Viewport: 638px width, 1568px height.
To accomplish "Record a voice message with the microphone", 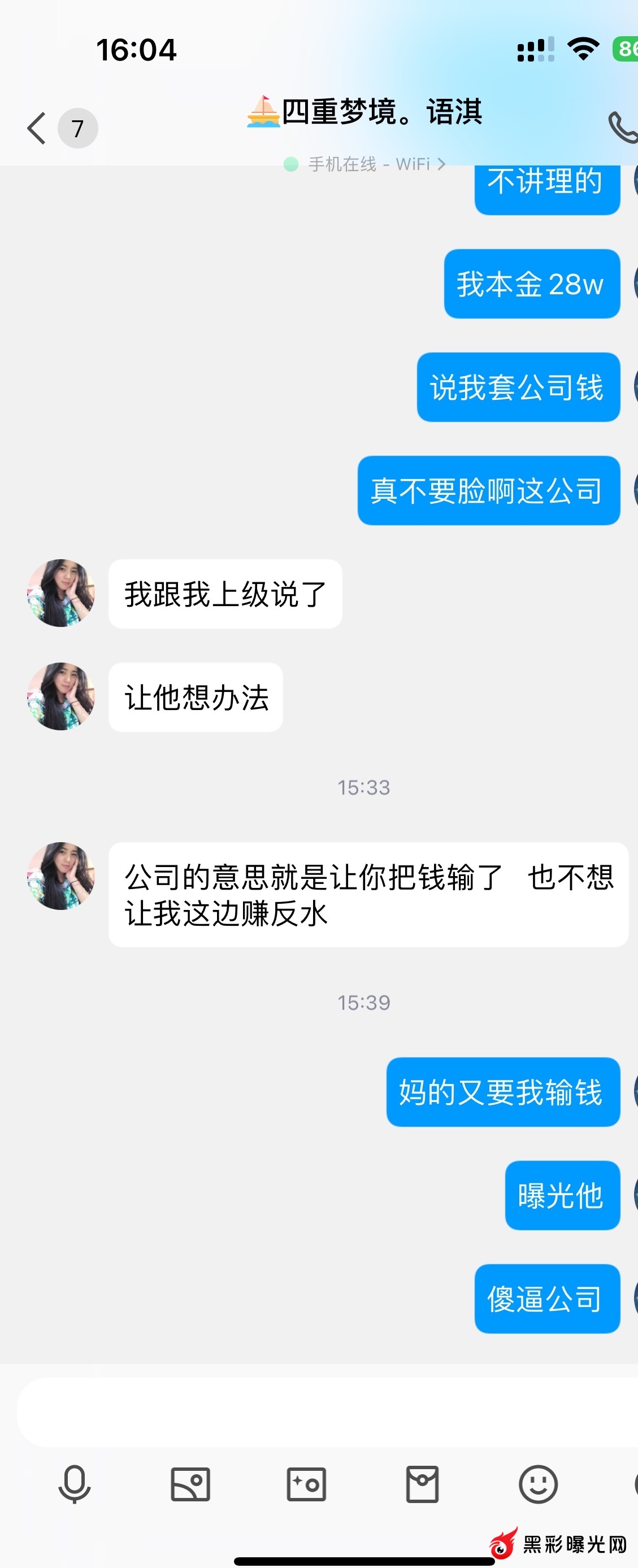I will pyautogui.click(x=74, y=1484).
